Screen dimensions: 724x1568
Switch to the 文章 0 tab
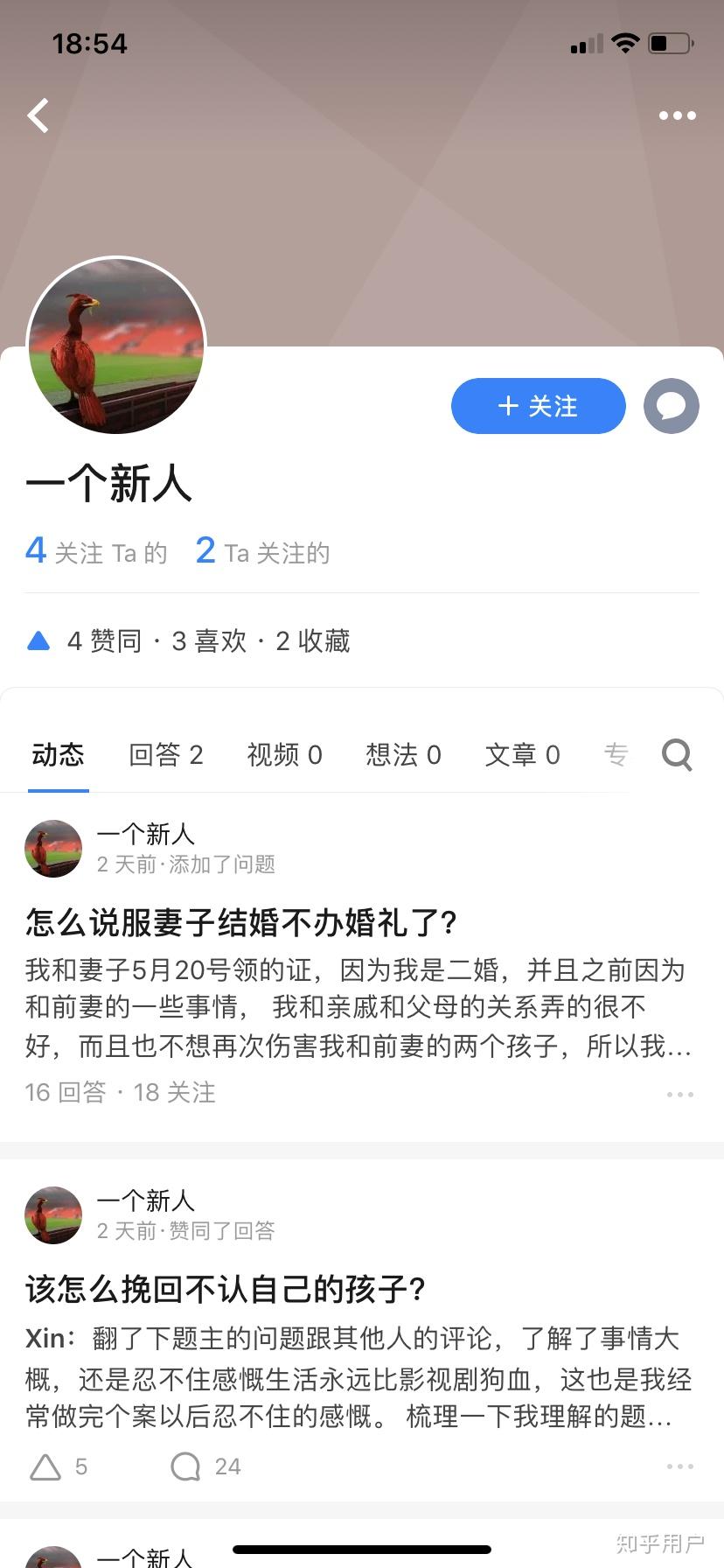(522, 754)
